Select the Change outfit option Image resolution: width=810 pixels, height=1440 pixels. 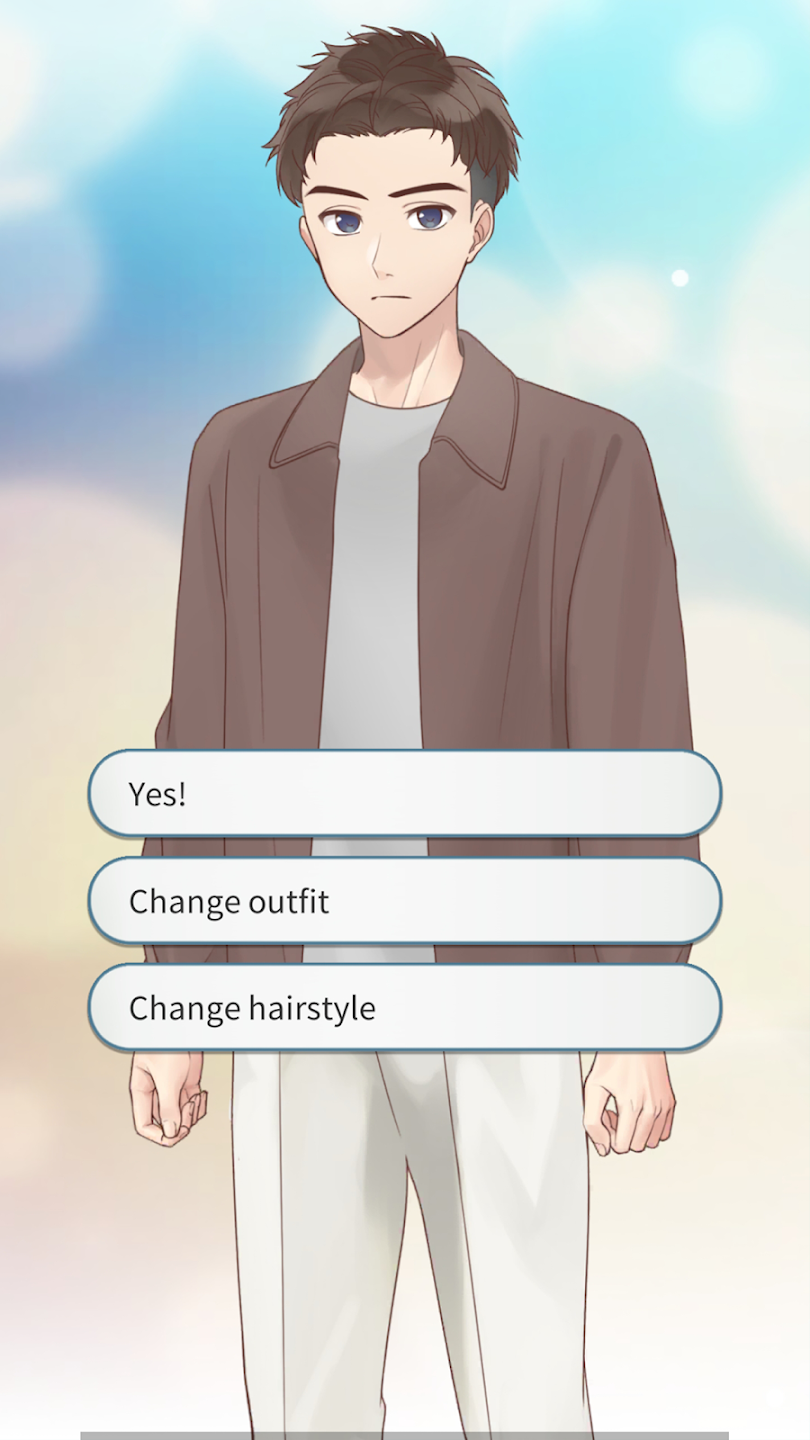coord(404,901)
